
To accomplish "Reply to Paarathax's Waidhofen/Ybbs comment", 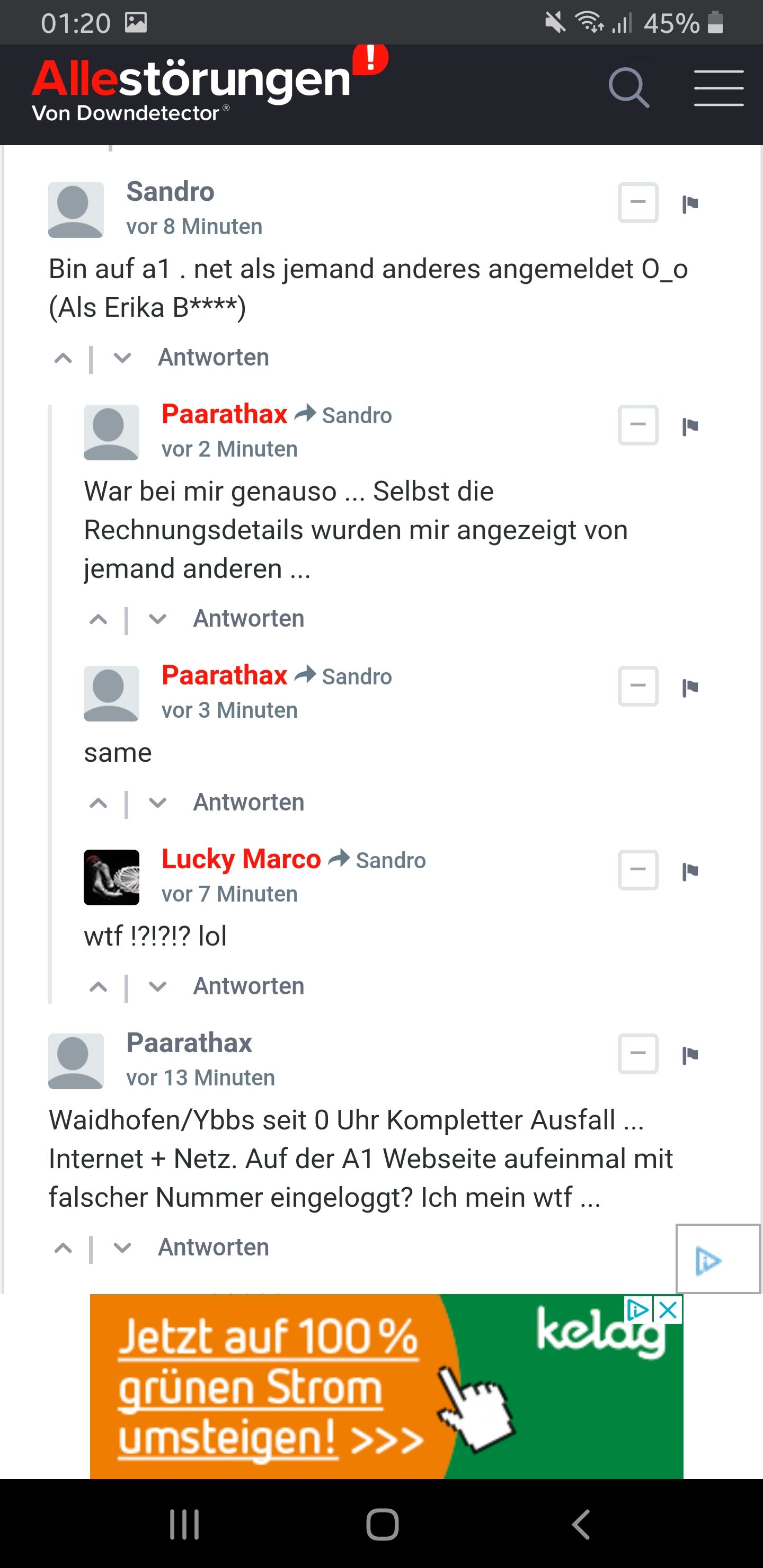I will point(213,1247).
